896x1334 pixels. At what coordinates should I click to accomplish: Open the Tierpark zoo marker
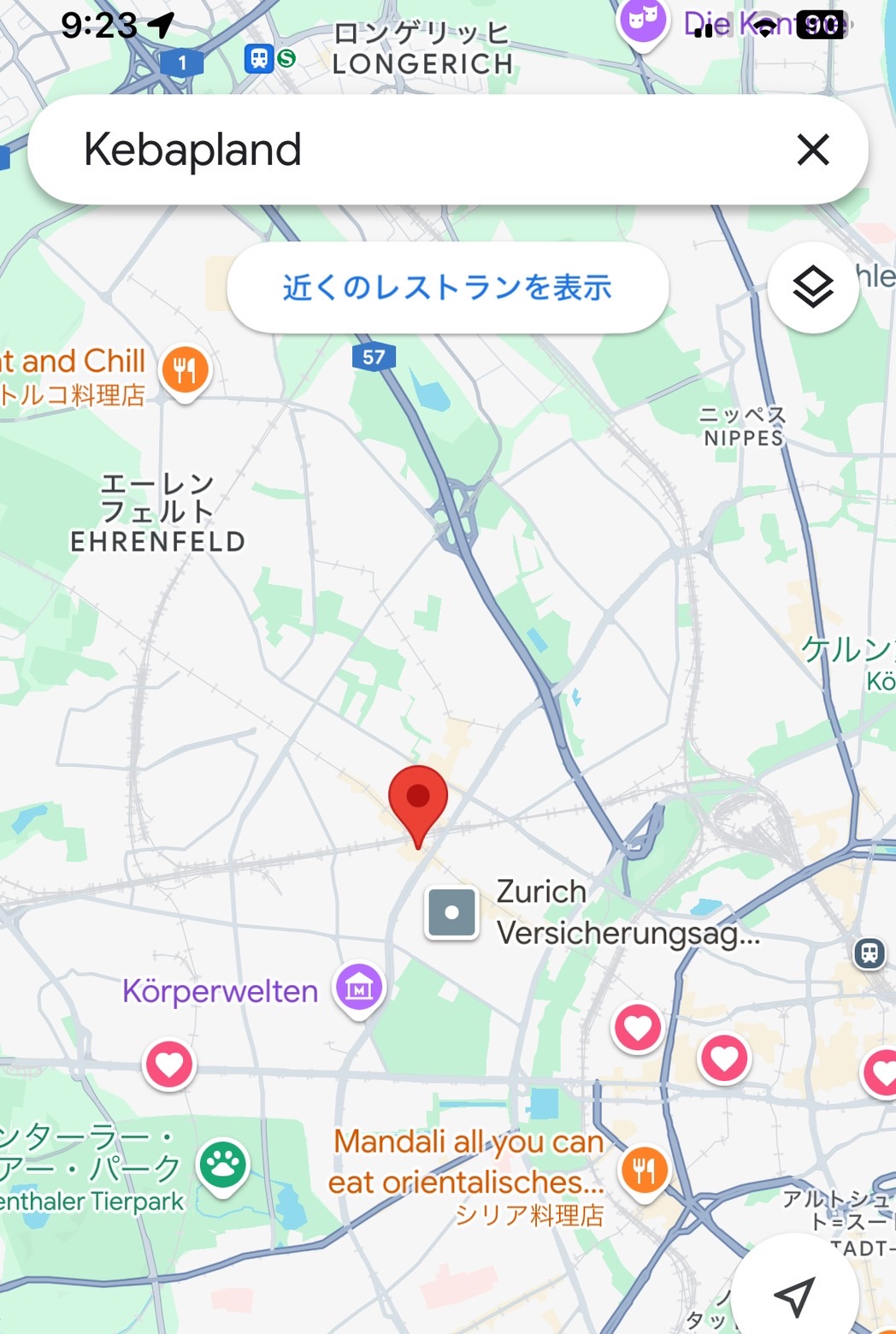click(223, 1165)
